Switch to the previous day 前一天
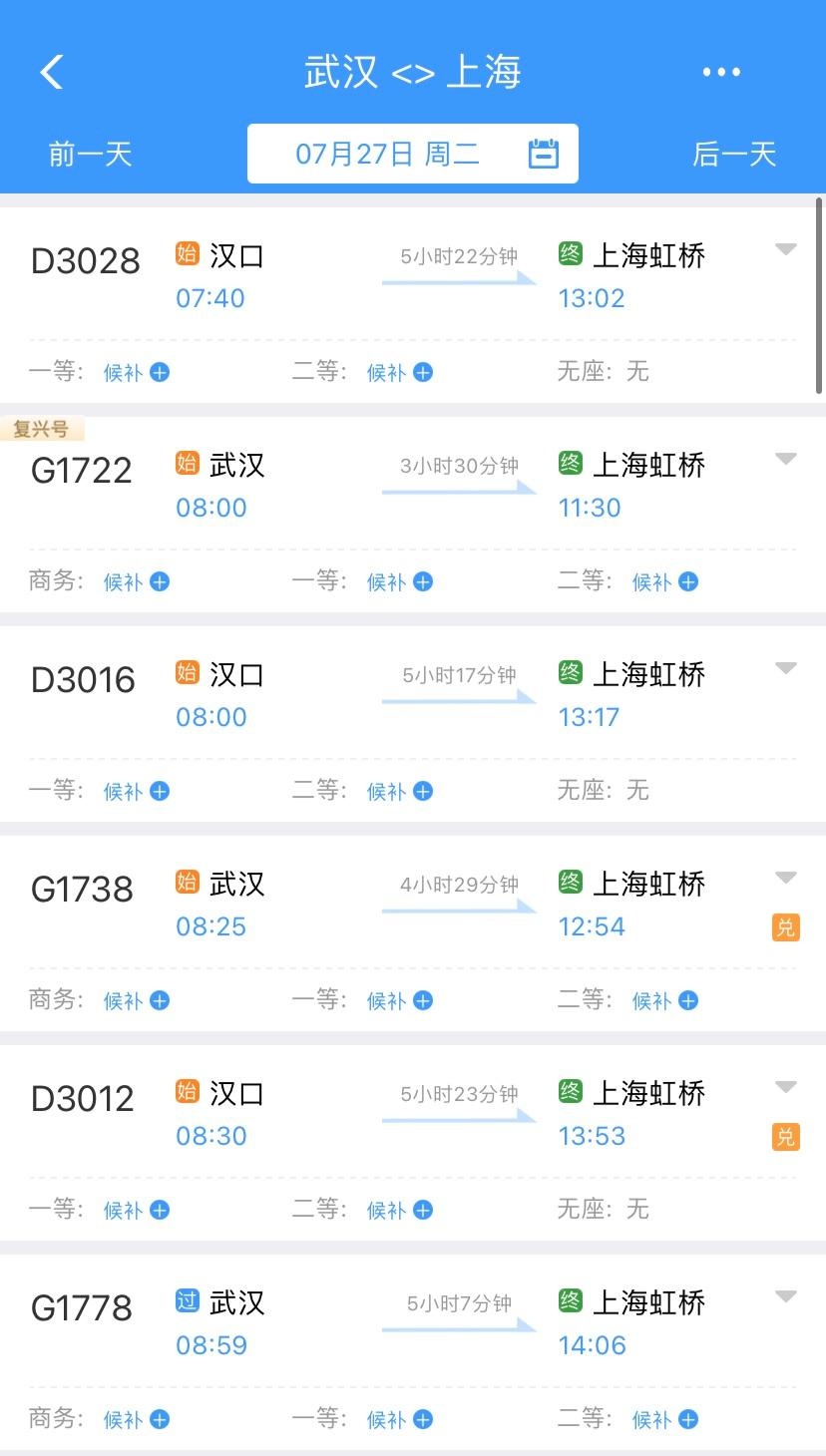826x1456 pixels. (x=89, y=152)
